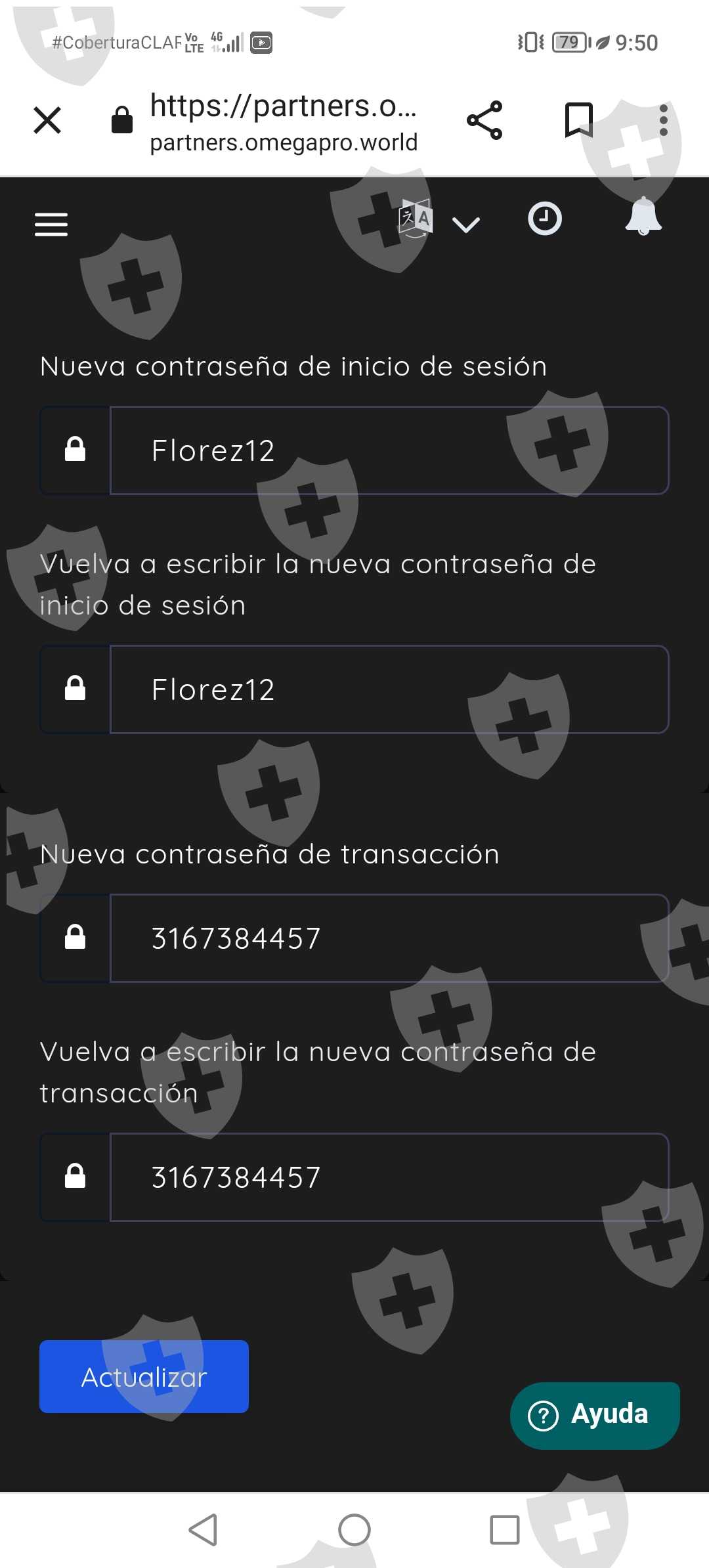Open the clock history icon
This screenshot has width=709, height=1568.
tap(545, 219)
